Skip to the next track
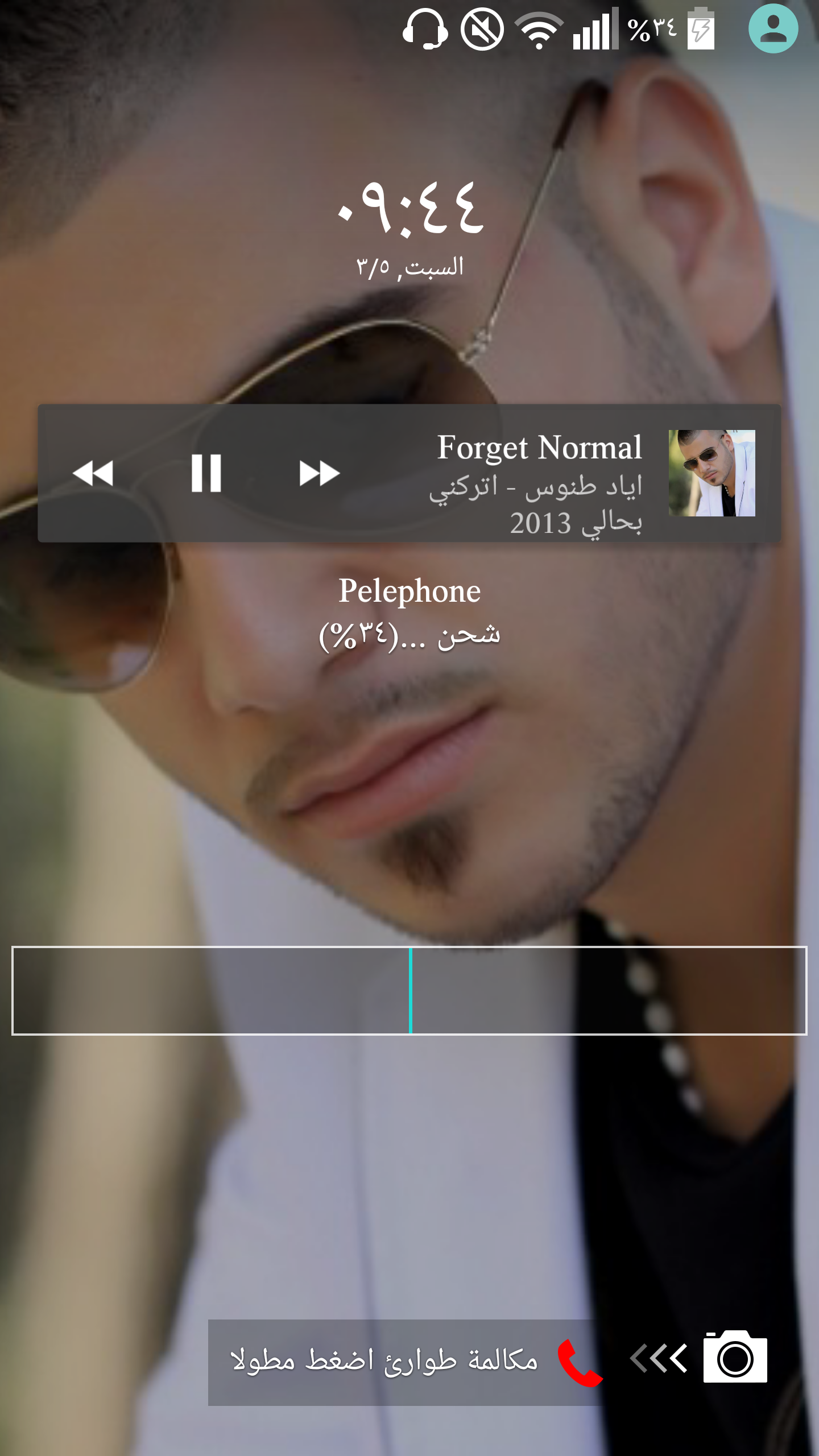819x1456 pixels. [x=320, y=473]
